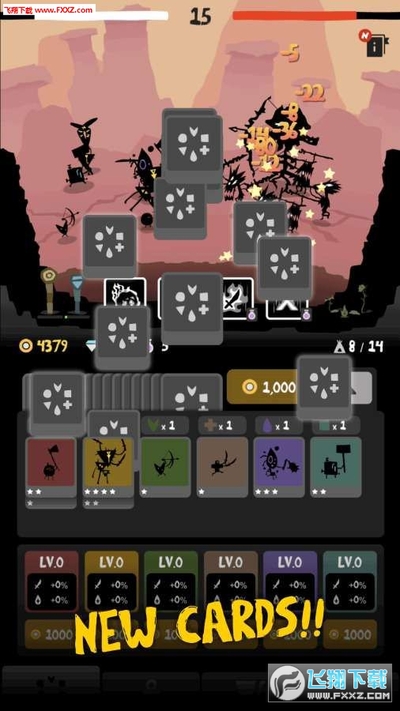Upgrade the red class for 1000 coins
400x711 pixels.
pyautogui.click(x=52, y=634)
